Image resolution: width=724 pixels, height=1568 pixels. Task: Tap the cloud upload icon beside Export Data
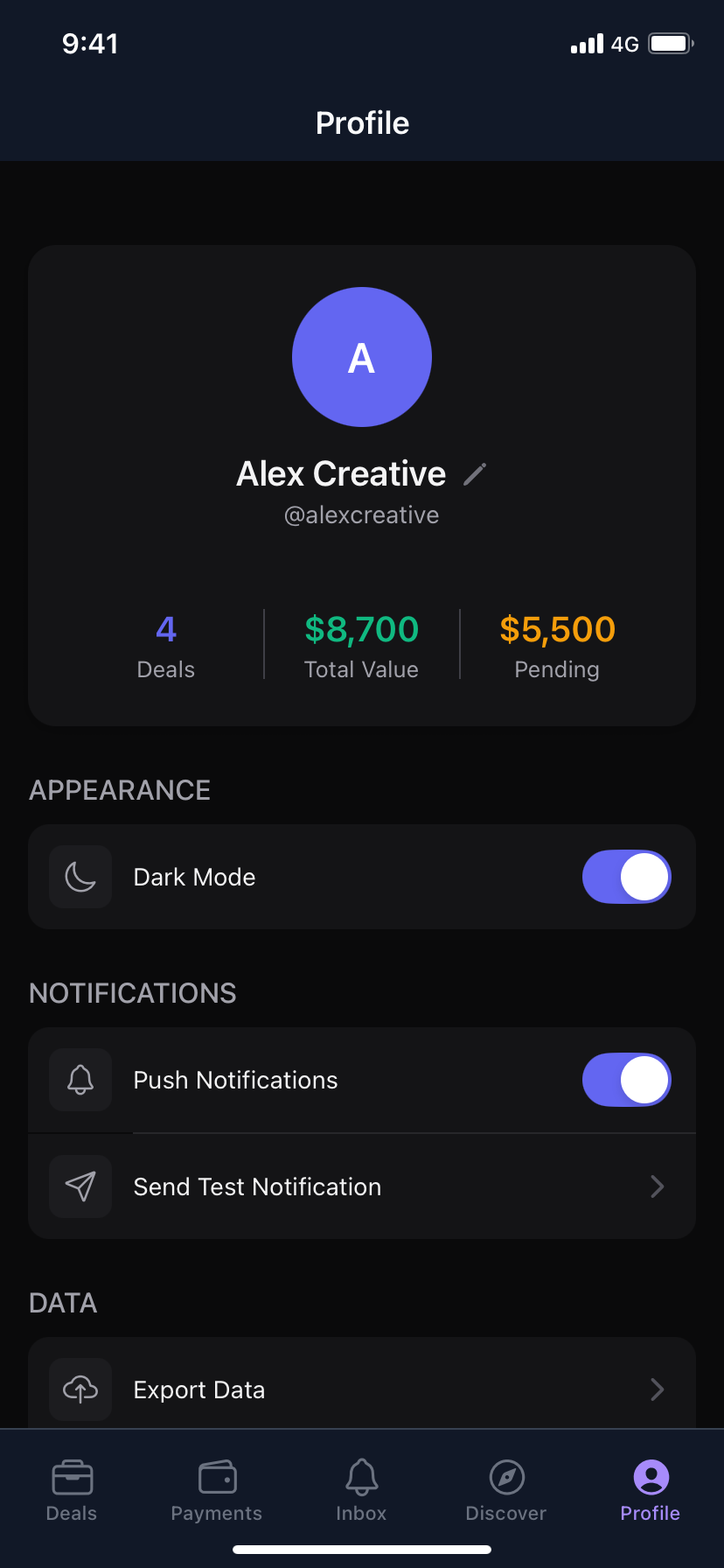pyautogui.click(x=80, y=1389)
